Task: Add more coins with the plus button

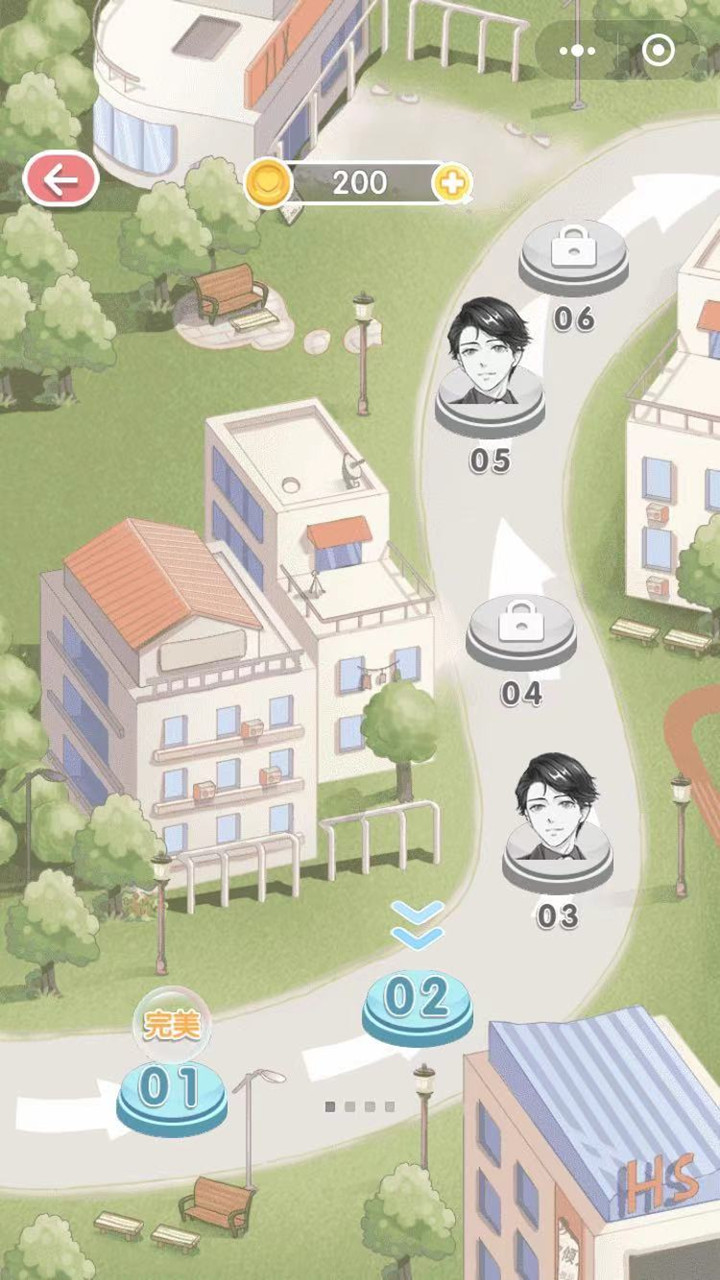Action: pos(451,183)
